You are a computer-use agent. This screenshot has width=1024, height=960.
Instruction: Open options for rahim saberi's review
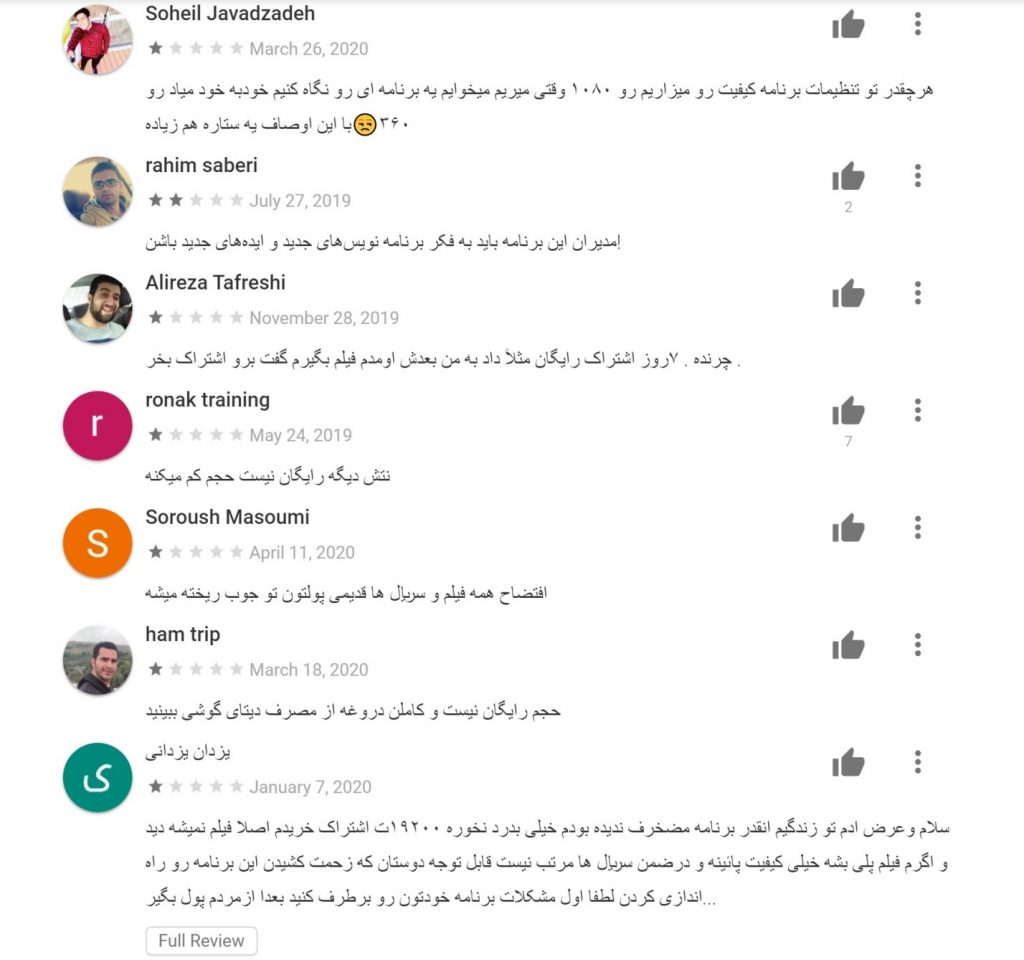tap(918, 177)
